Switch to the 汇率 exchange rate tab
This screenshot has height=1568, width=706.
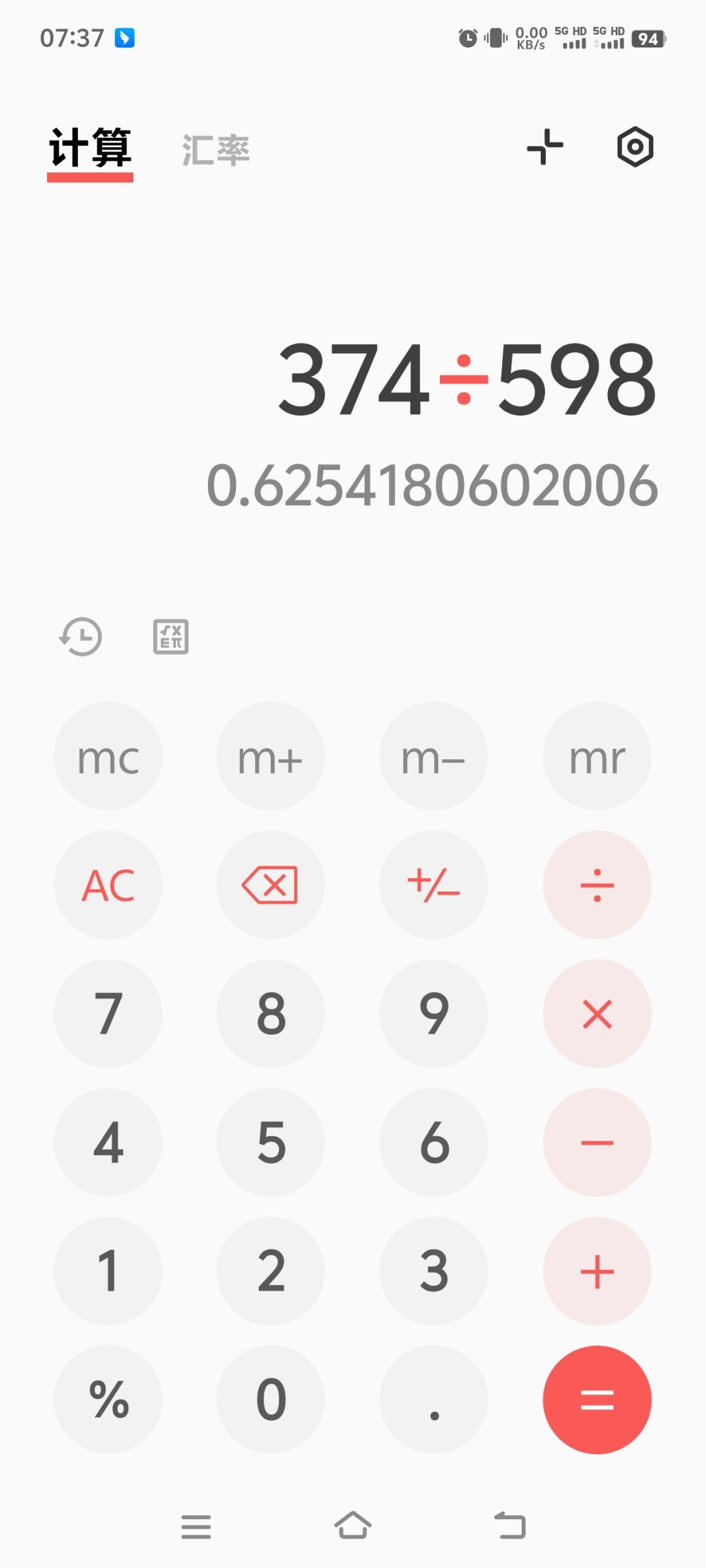tap(216, 150)
